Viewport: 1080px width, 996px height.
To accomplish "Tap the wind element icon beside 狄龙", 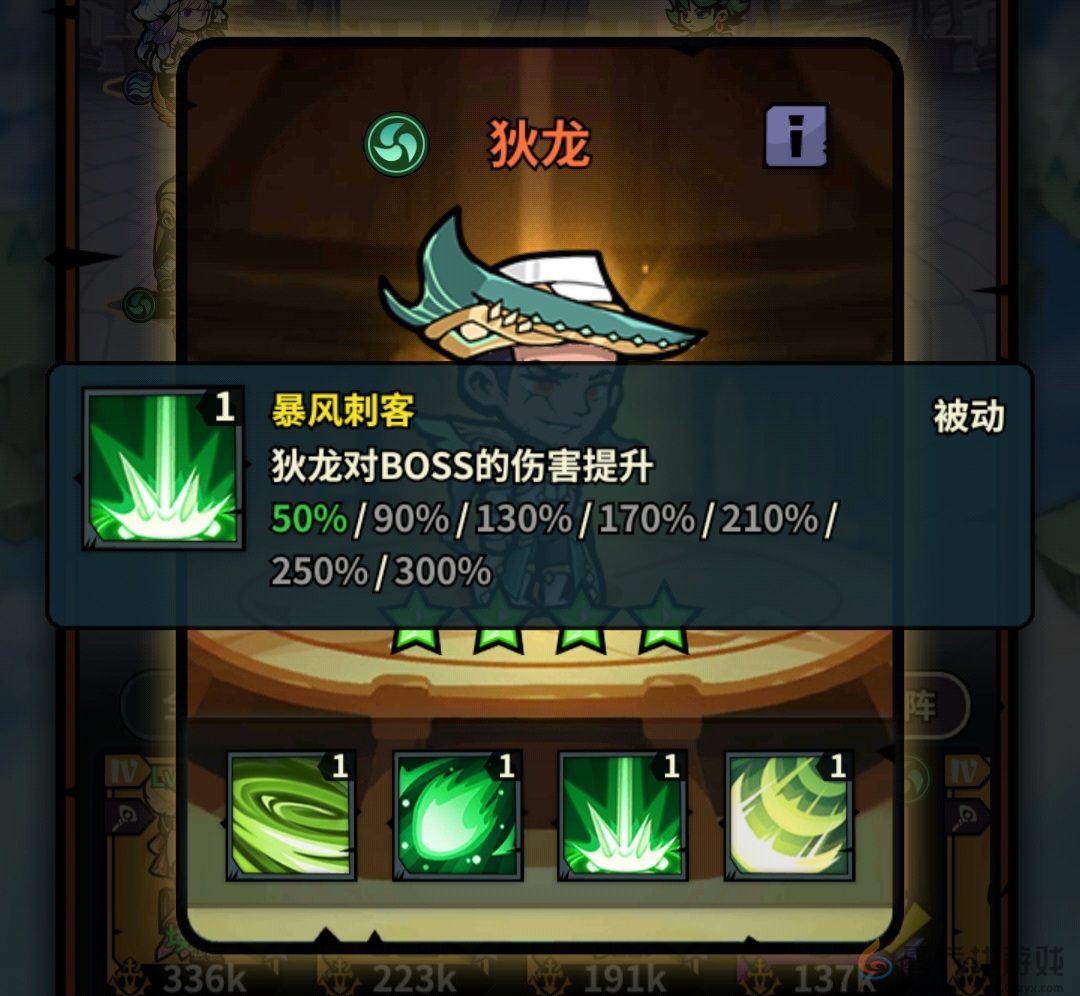I will click(396, 144).
